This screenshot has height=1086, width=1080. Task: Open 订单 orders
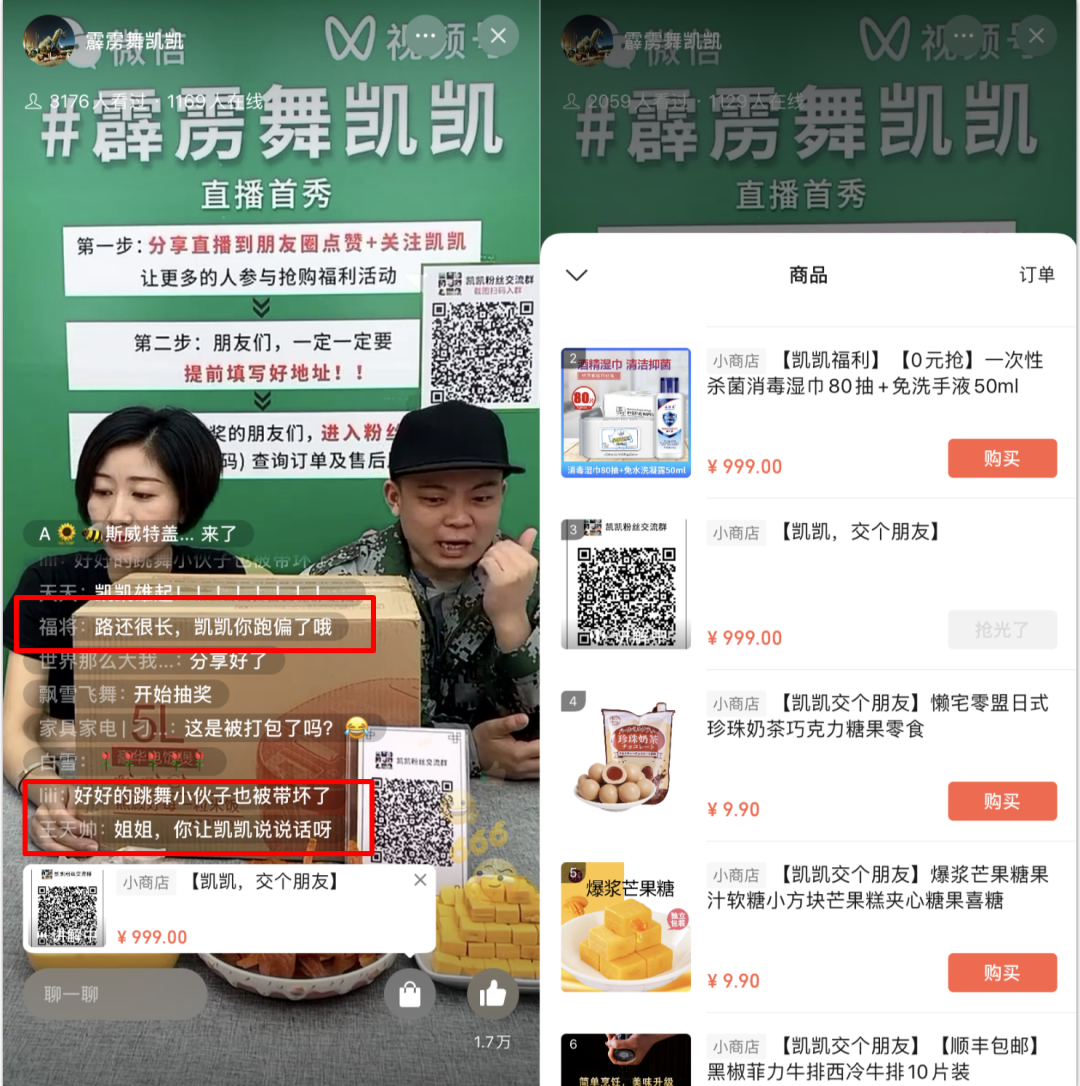click(1036, 275)
